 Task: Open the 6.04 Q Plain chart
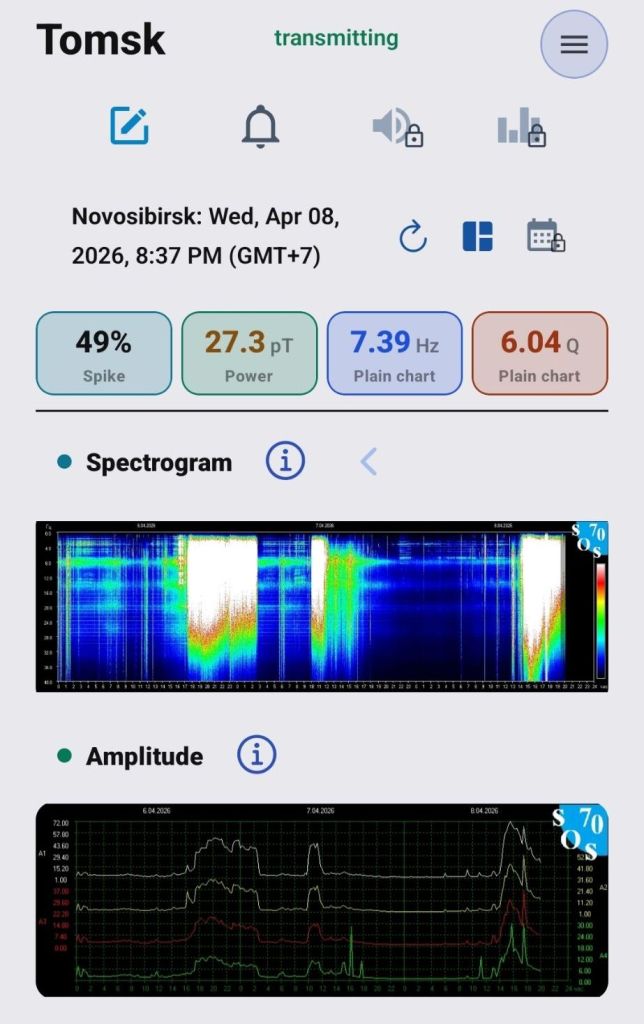click(540, 354)
